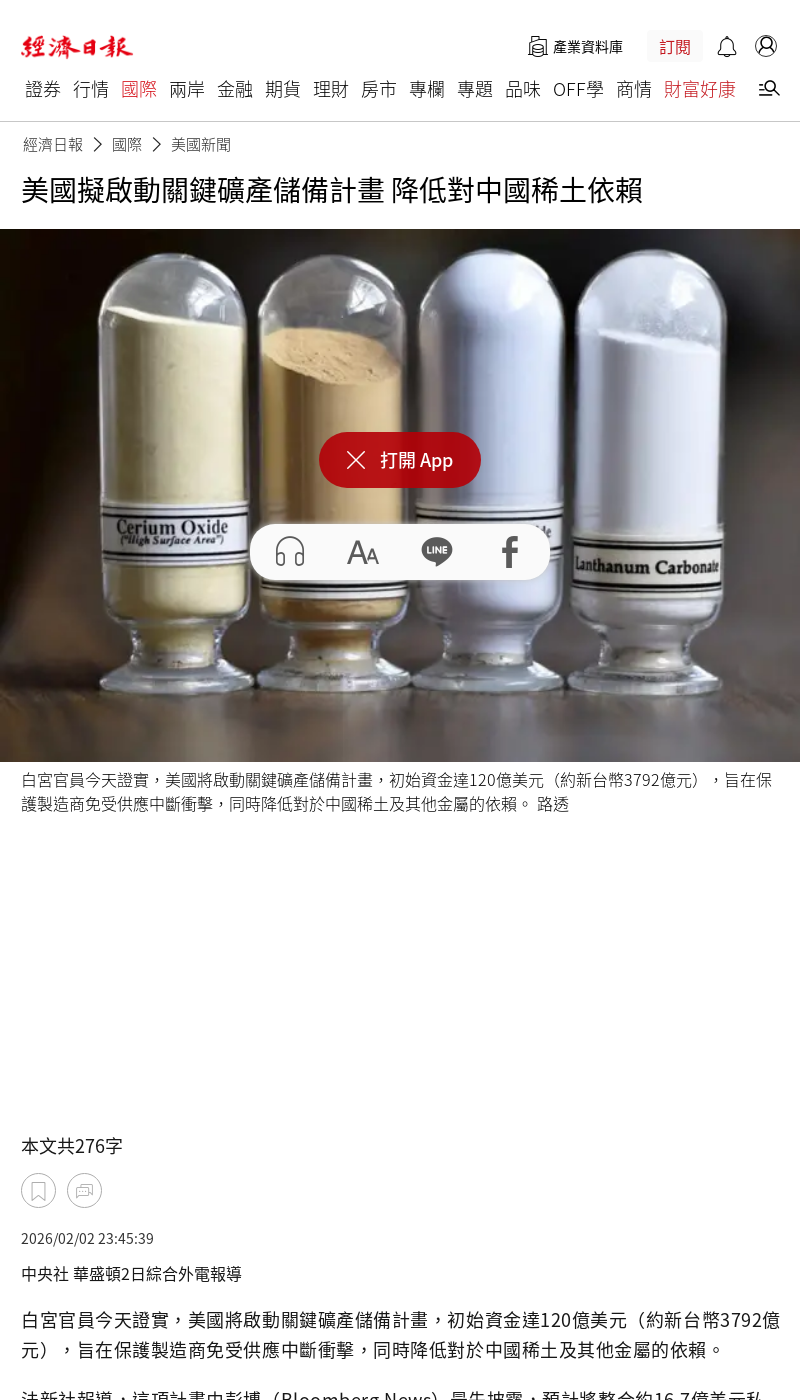800x1400 pixels.
Task: Listen to the article with headphones icon
Action: 290,551
